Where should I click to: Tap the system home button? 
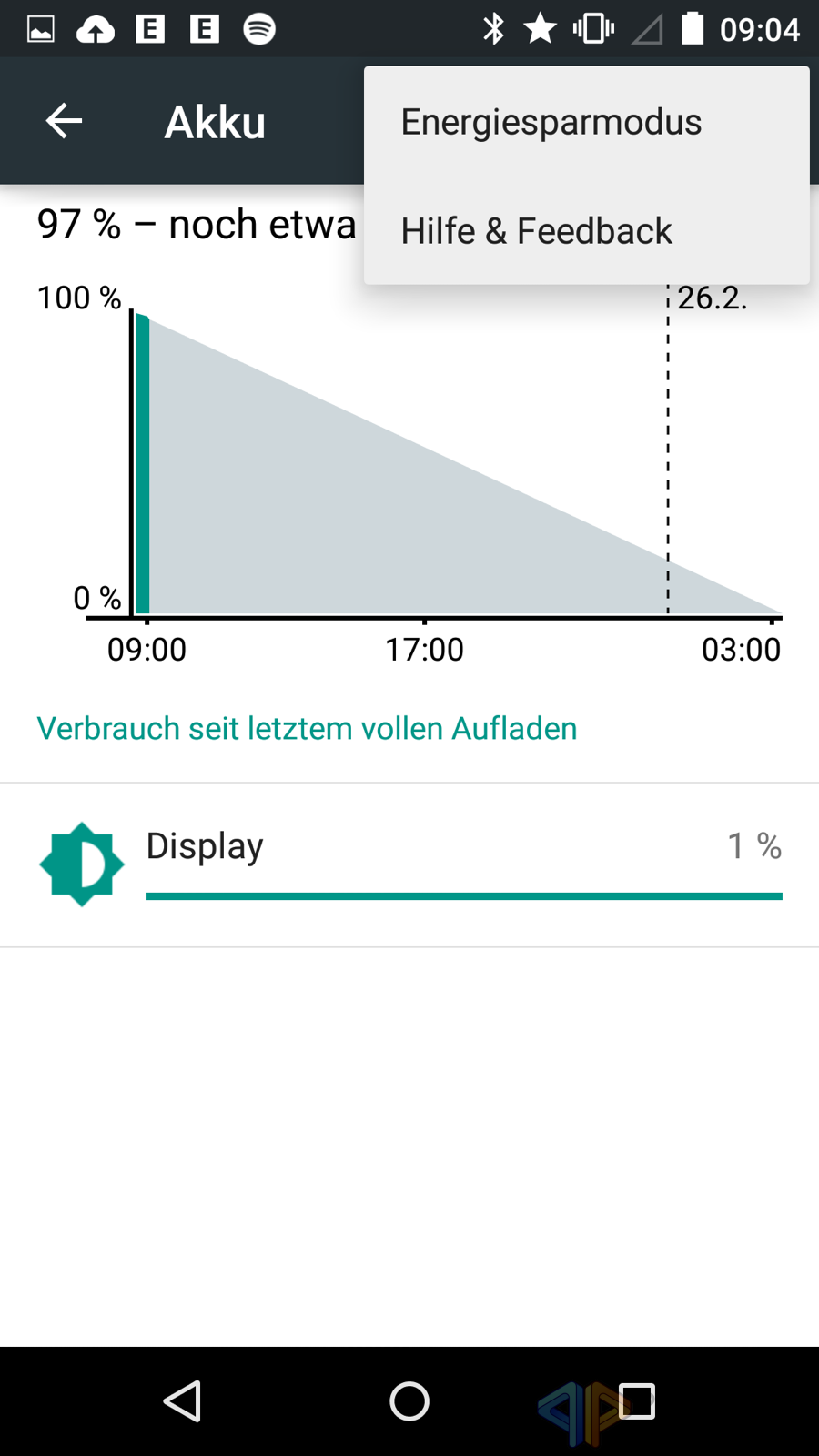click(x=409, y=1400)
